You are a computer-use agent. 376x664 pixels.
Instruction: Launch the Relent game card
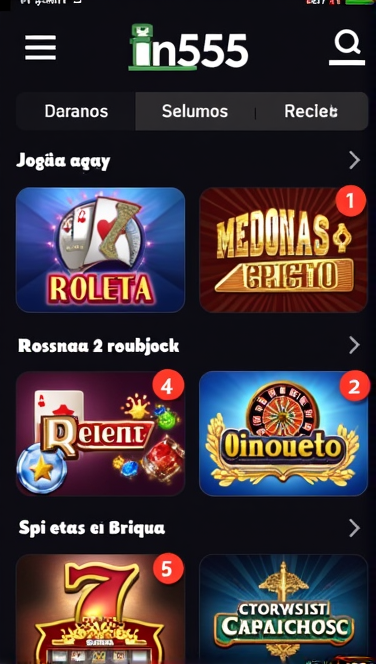(x=100, y=433)
